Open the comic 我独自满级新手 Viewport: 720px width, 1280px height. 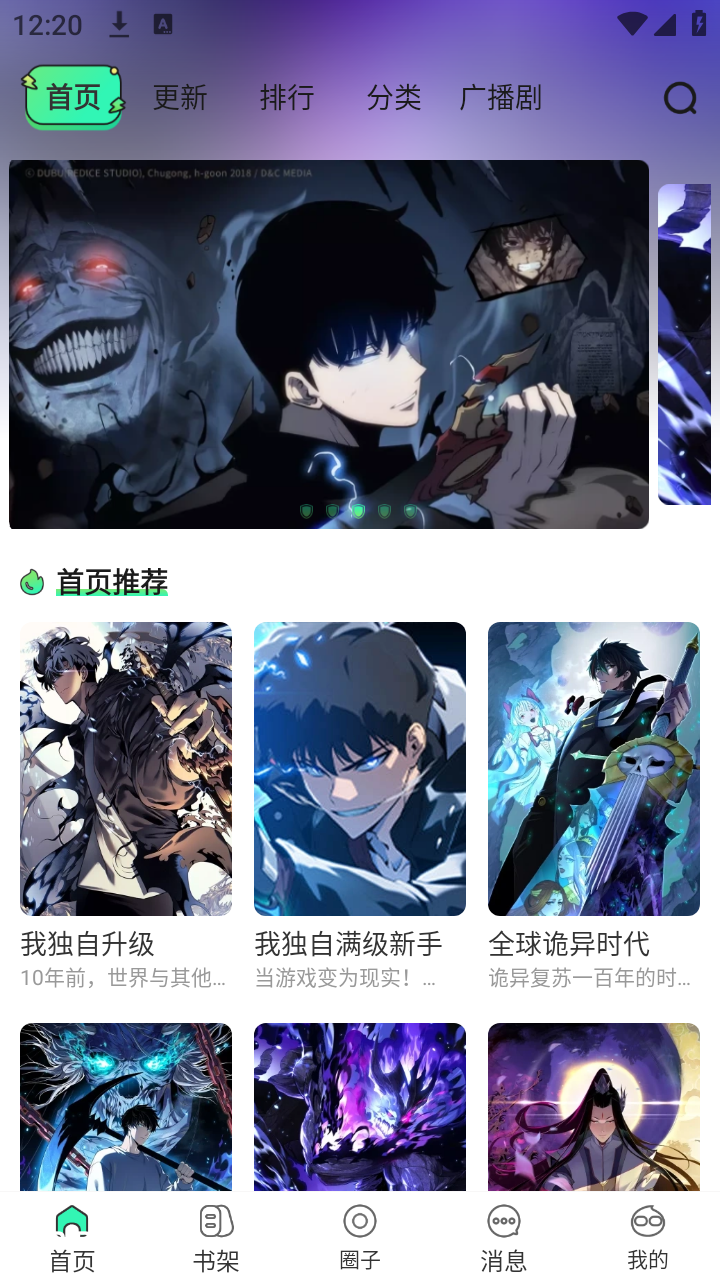(x=360, y=769)
